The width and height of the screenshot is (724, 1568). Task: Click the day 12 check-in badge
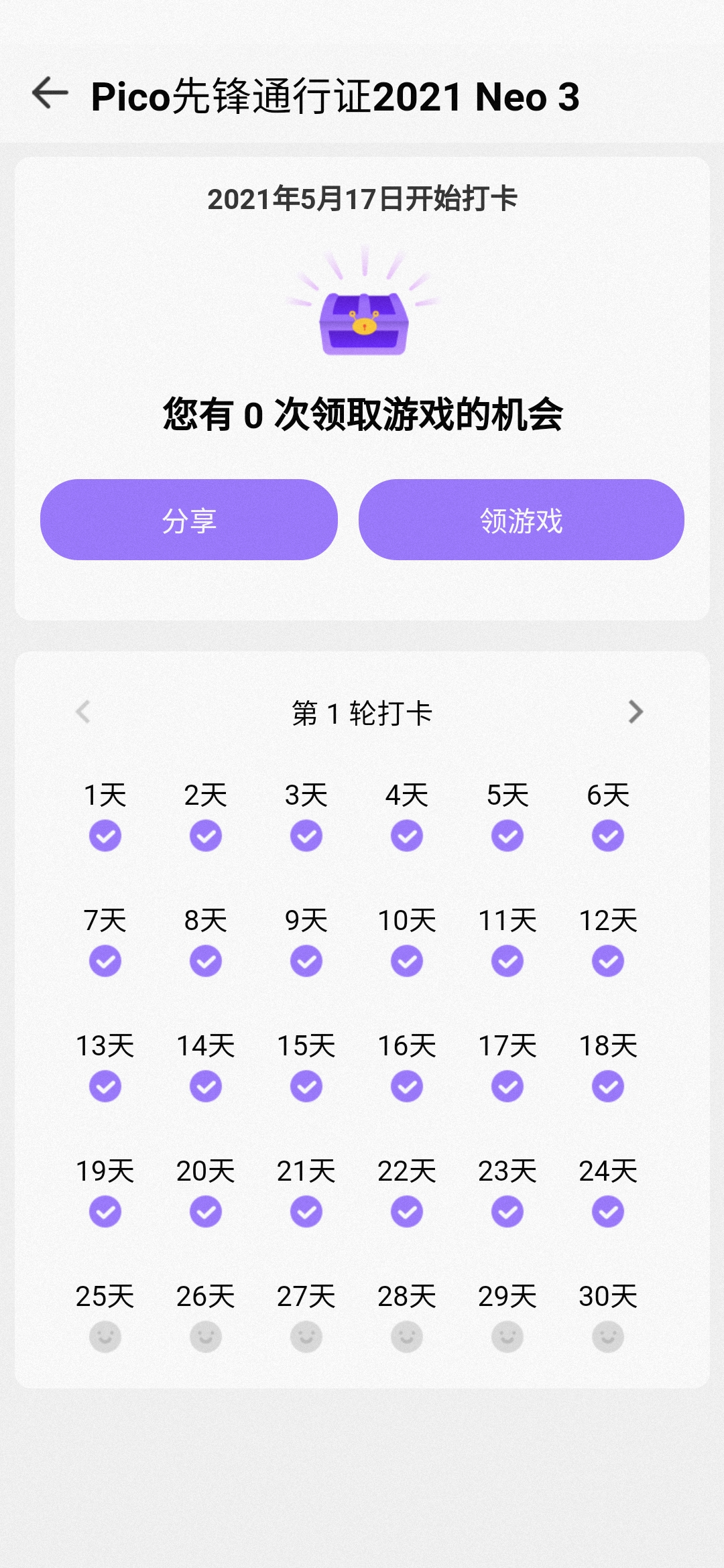click(607, 960)
